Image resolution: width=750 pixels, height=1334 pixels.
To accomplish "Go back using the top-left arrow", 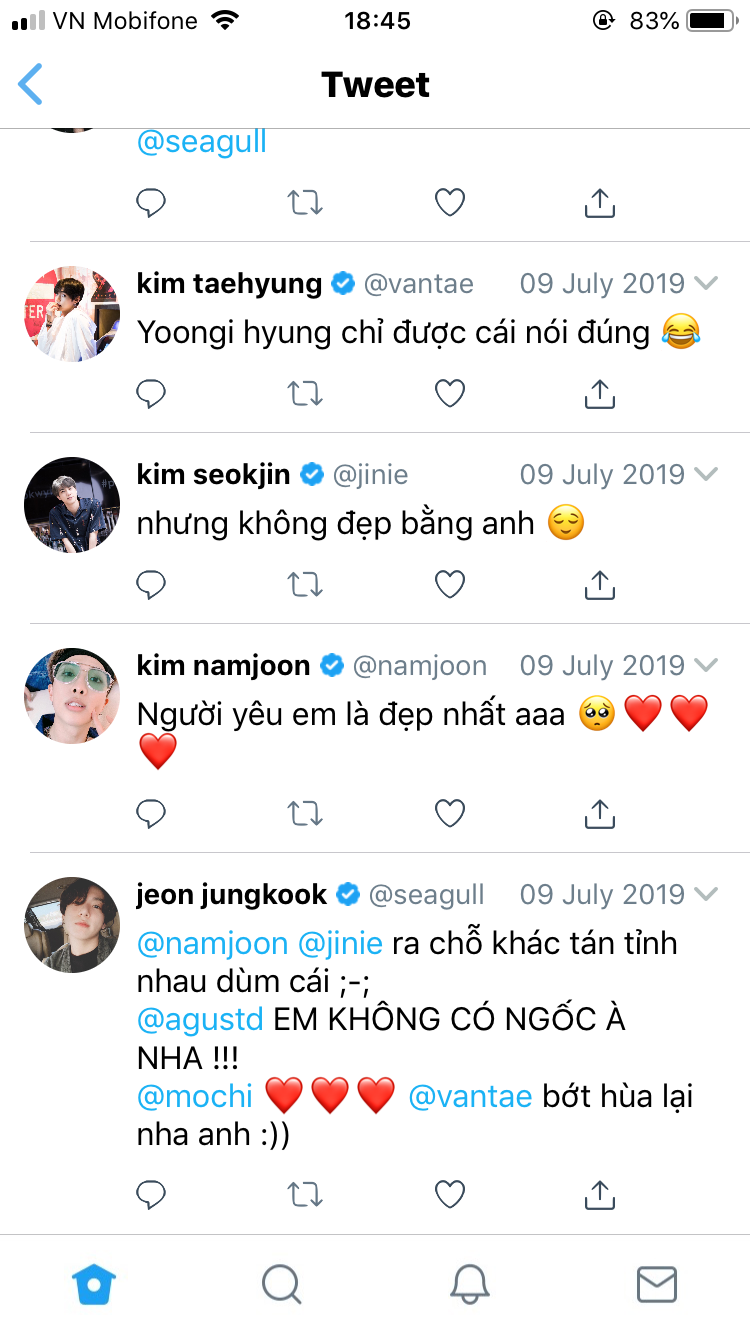I will click(31, 85).
